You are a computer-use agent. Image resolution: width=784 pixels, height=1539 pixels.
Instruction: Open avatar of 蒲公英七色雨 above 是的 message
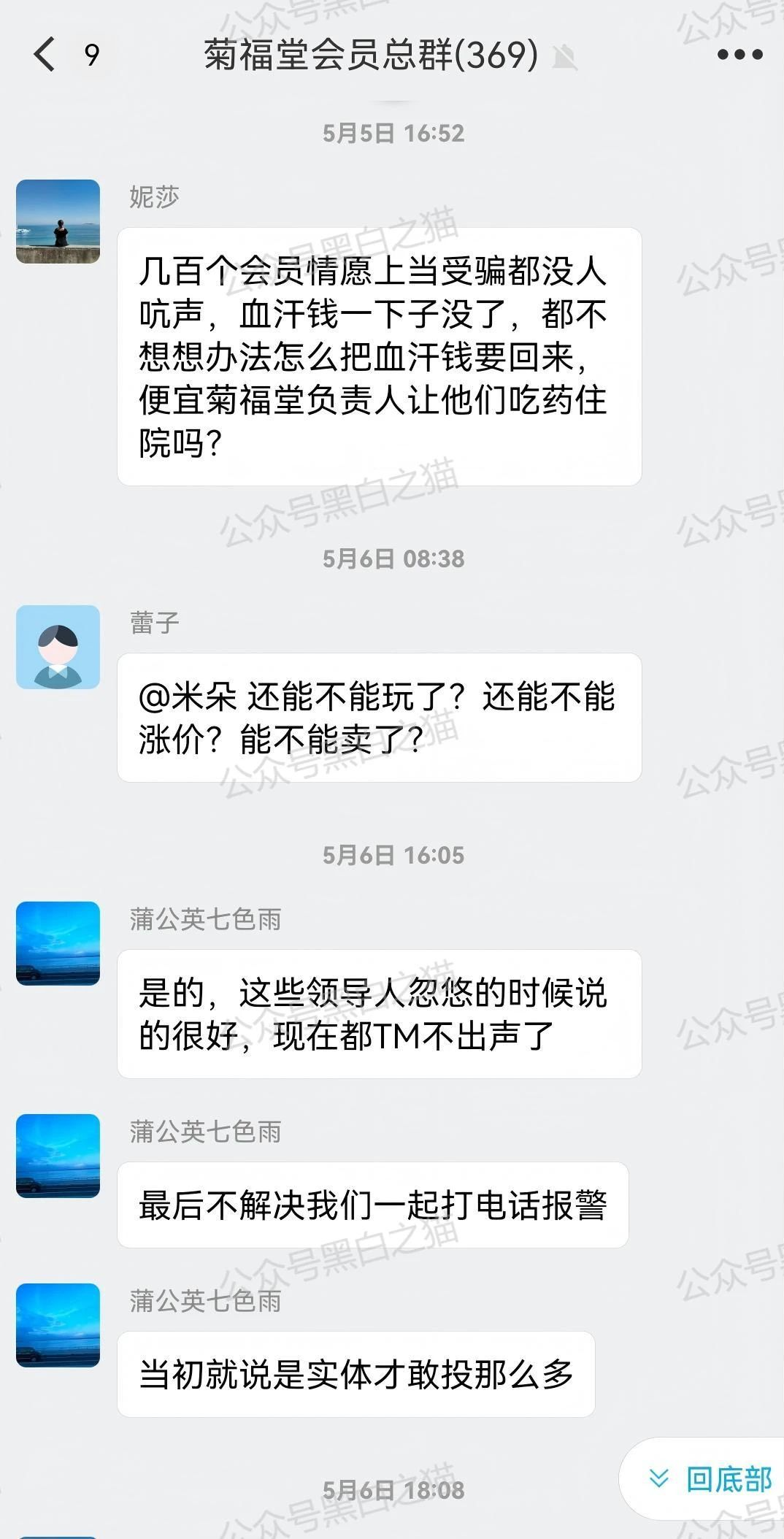pyautogui.click(x=58, y=943)
